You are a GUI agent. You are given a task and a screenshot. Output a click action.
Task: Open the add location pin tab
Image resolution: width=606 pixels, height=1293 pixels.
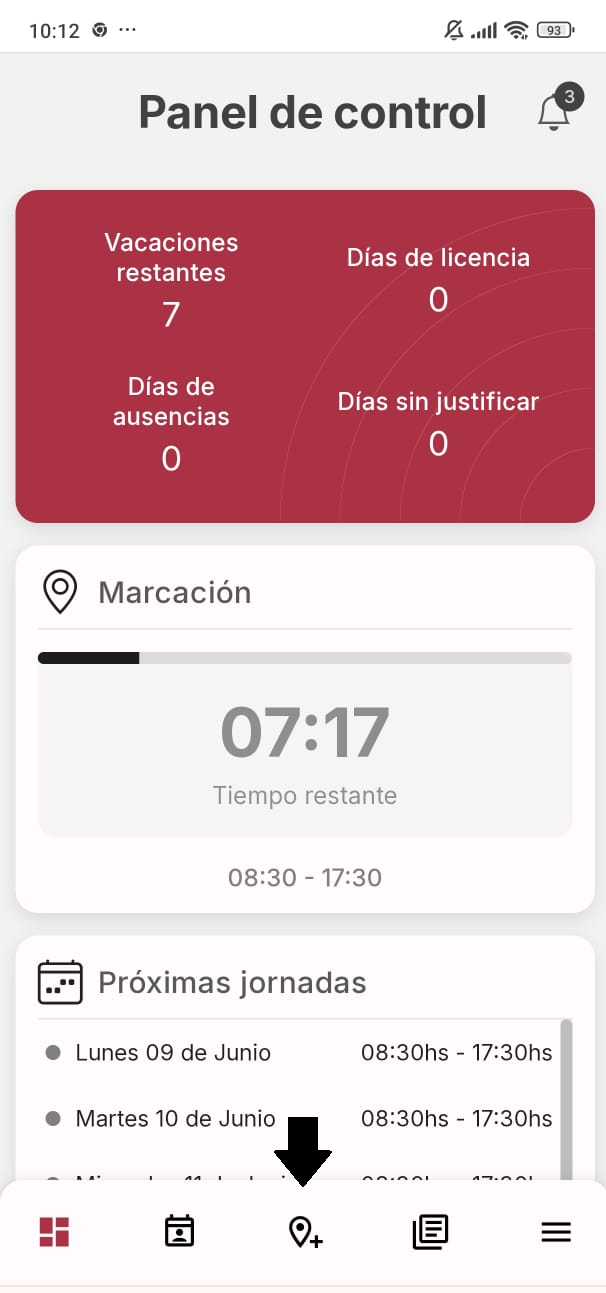(x=305, y=1232)
